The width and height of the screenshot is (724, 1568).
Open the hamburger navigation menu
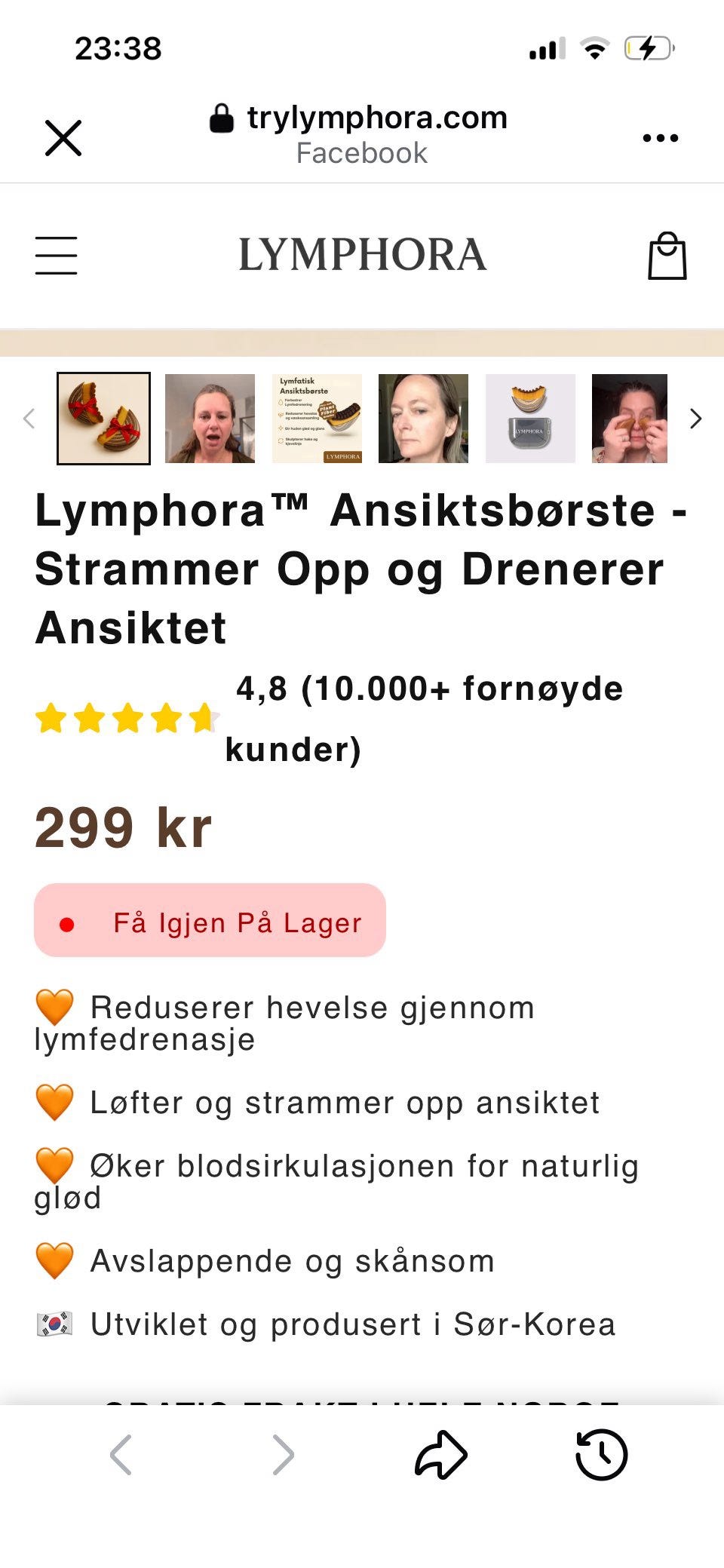pyautogui.click(x=57, y=255)
